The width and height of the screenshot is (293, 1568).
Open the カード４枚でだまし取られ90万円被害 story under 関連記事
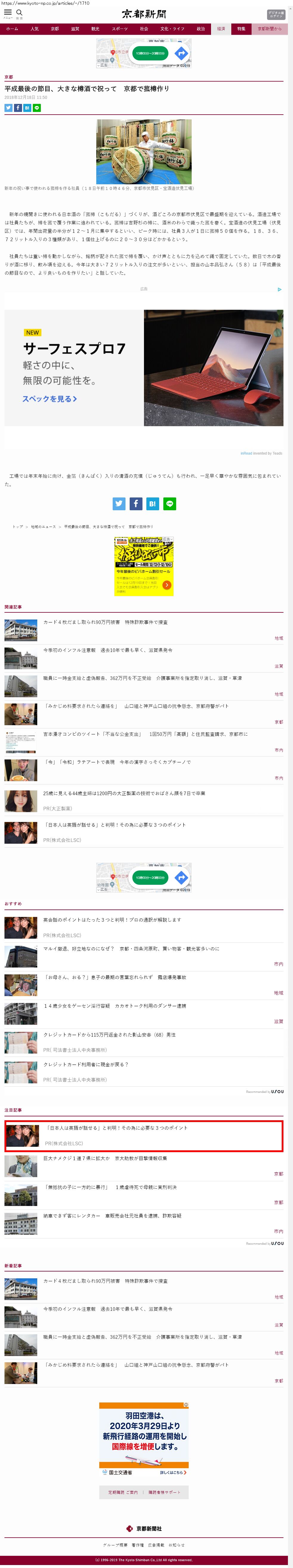tap(106, 622)
